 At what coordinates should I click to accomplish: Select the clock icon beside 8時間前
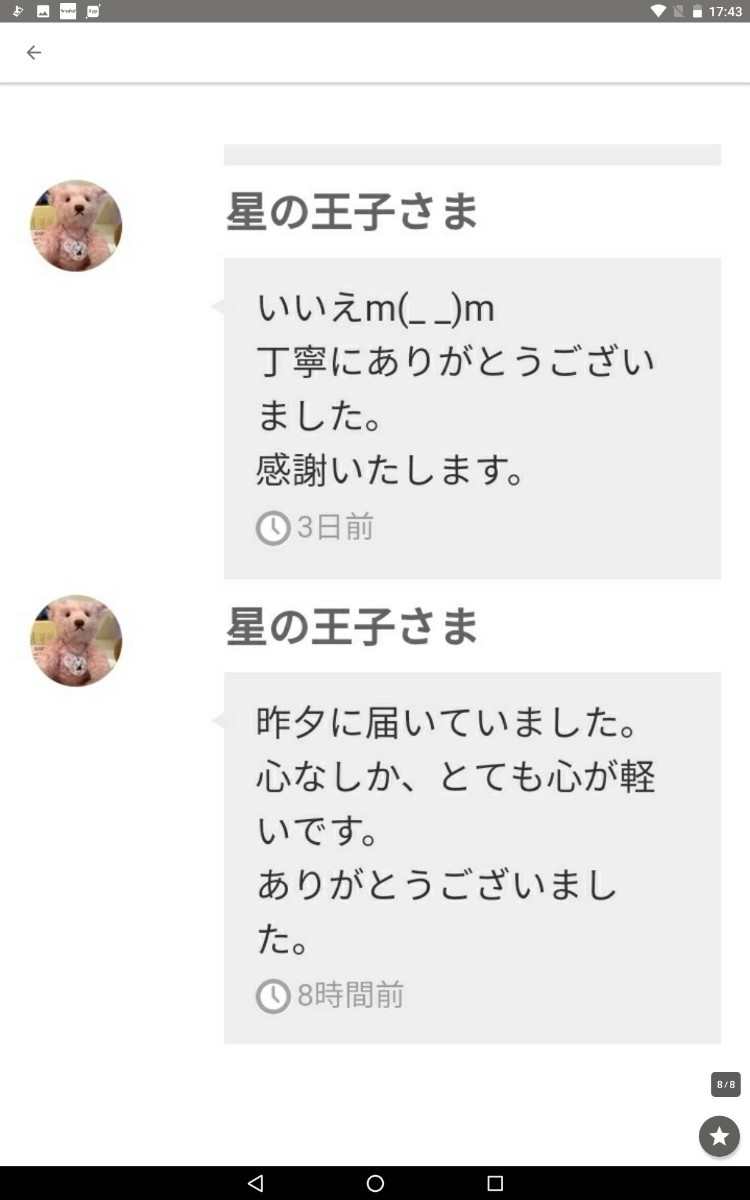[x=272, y=995]
